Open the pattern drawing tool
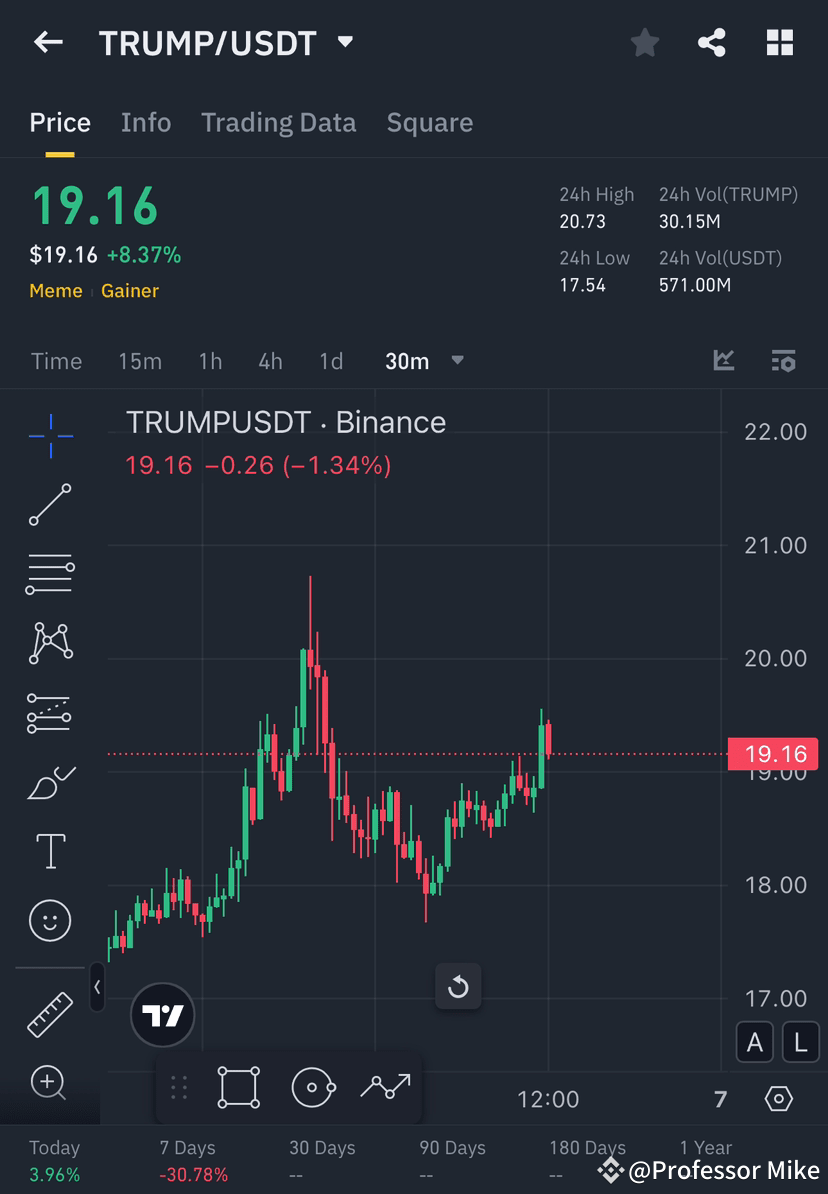The width and height of the screenshot is (828, 1194). tap(50, 643)
